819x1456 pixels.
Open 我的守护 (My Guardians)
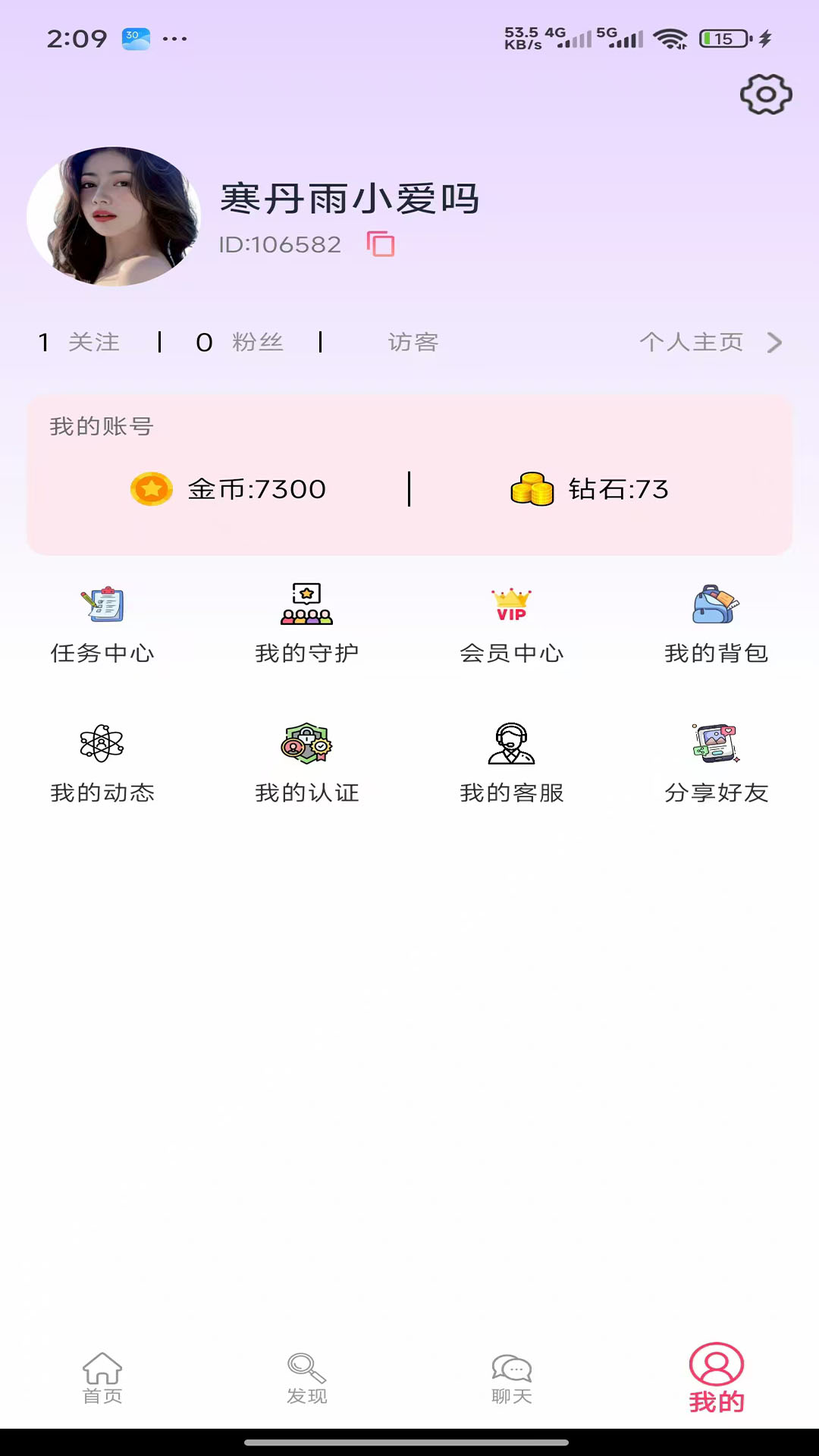pyautogui.click(x=306, y=622)
